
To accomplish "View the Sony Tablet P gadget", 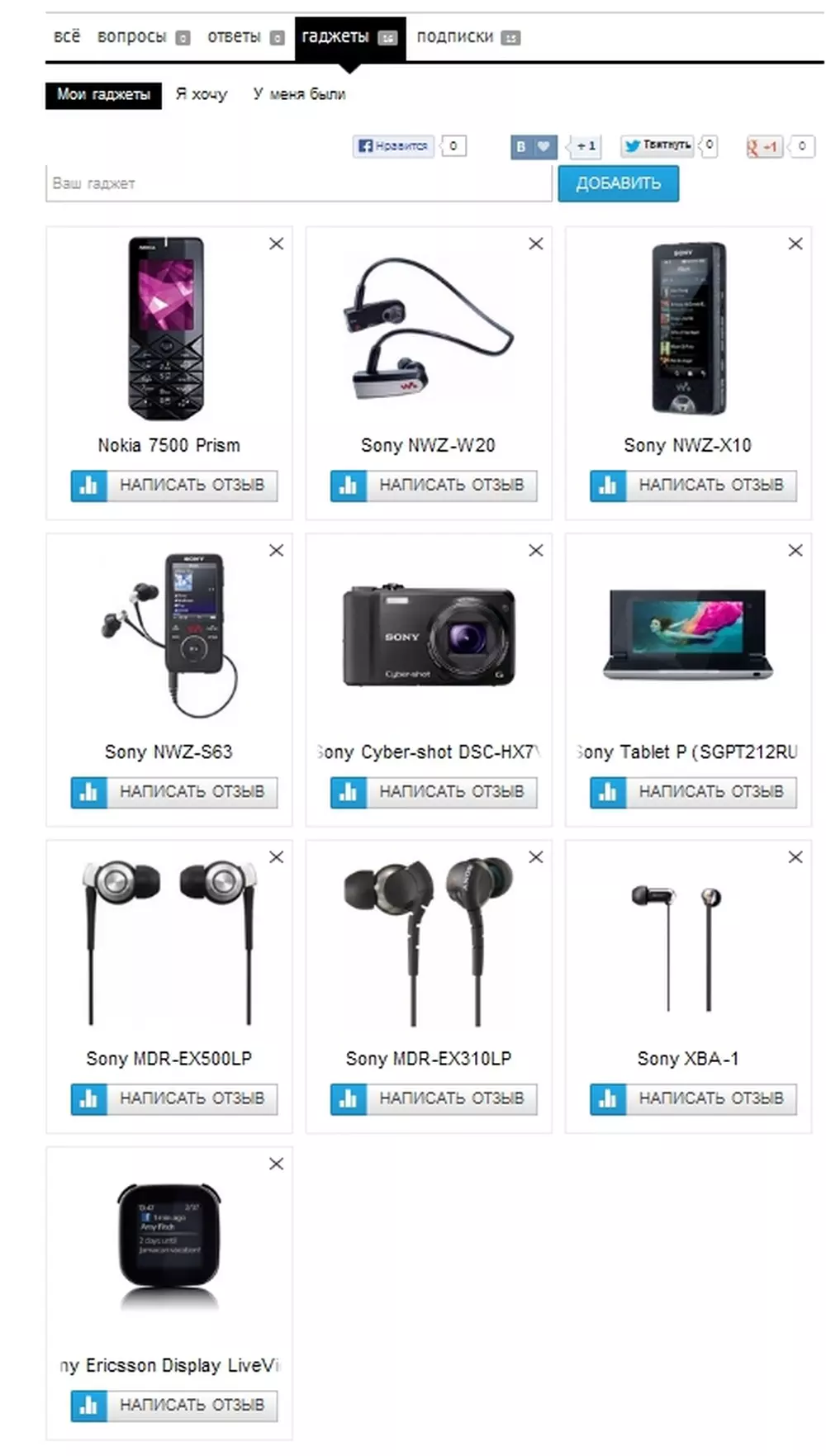I will point(688,636).
